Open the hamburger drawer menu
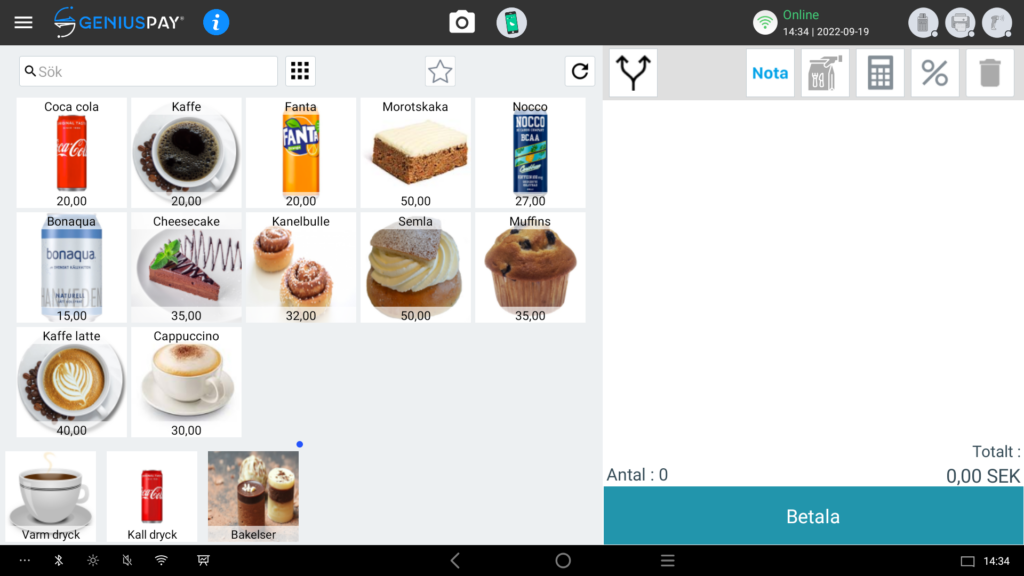Viewport: 1024px width, 576px height. (23, 22)
